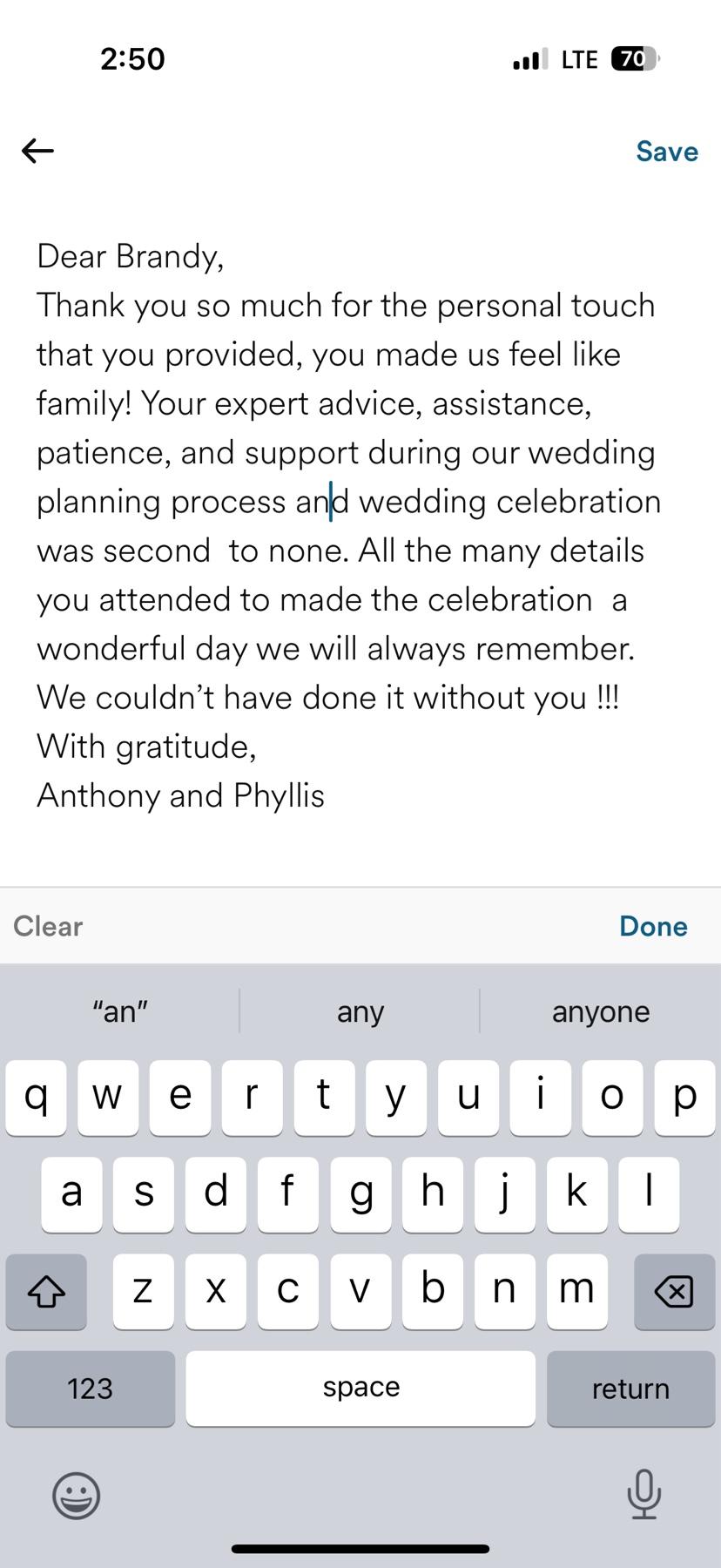721x1568 pixels.
Task: Switch to the 123 numbers keyboard
Action: 91,1389
